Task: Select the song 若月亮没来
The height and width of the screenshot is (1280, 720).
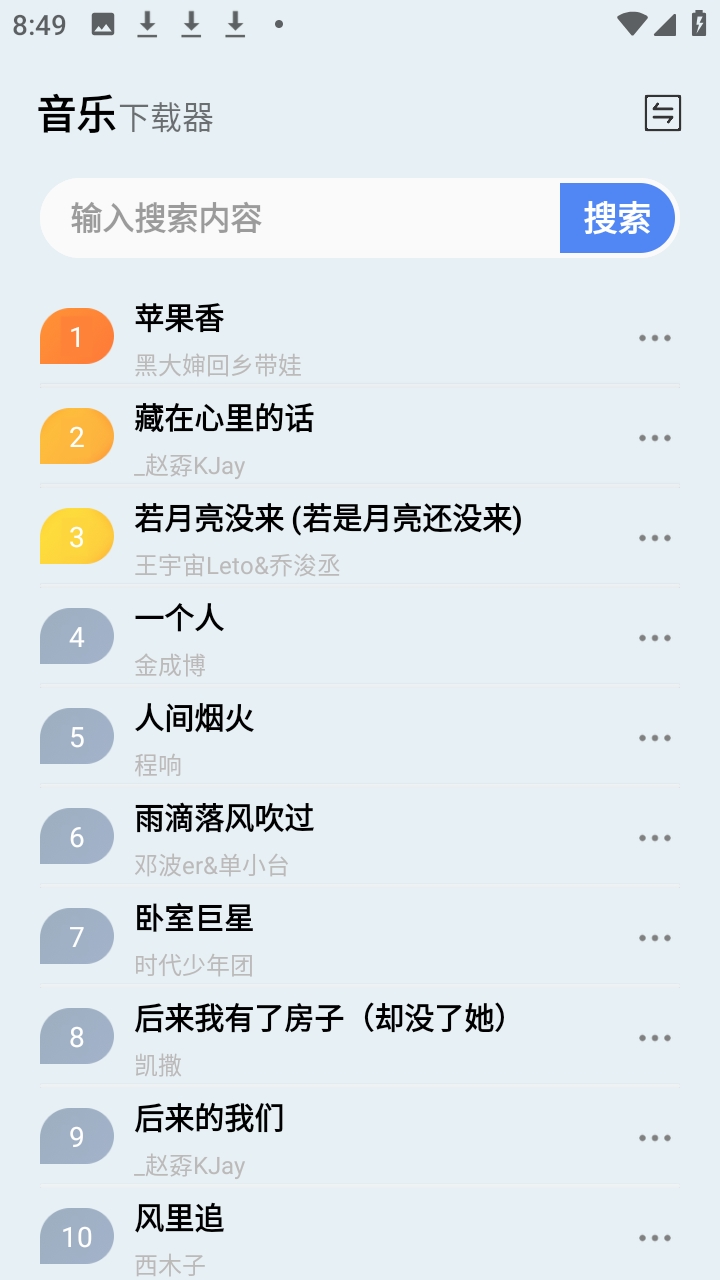Action: click(330, 519)
